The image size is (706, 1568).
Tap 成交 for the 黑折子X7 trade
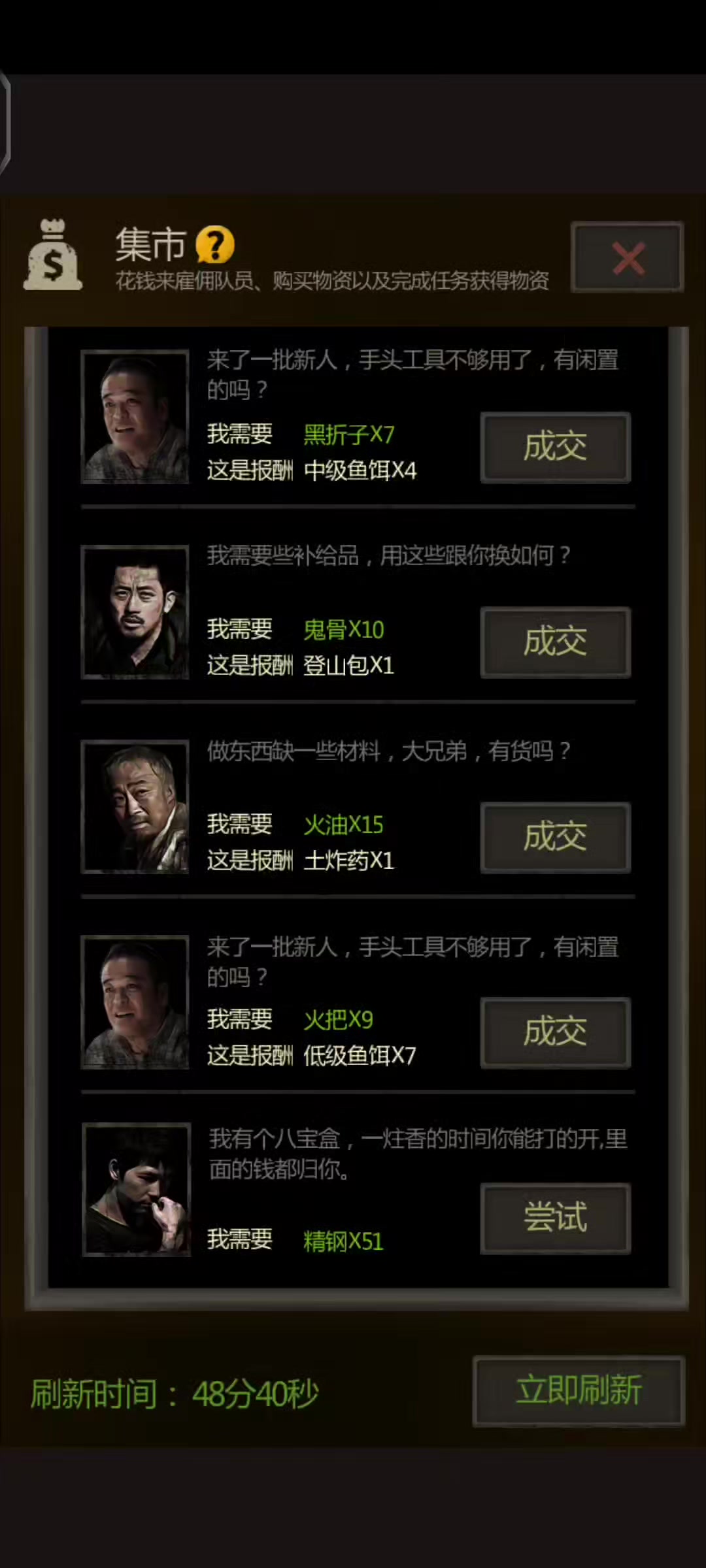click(x=555, y=448)
